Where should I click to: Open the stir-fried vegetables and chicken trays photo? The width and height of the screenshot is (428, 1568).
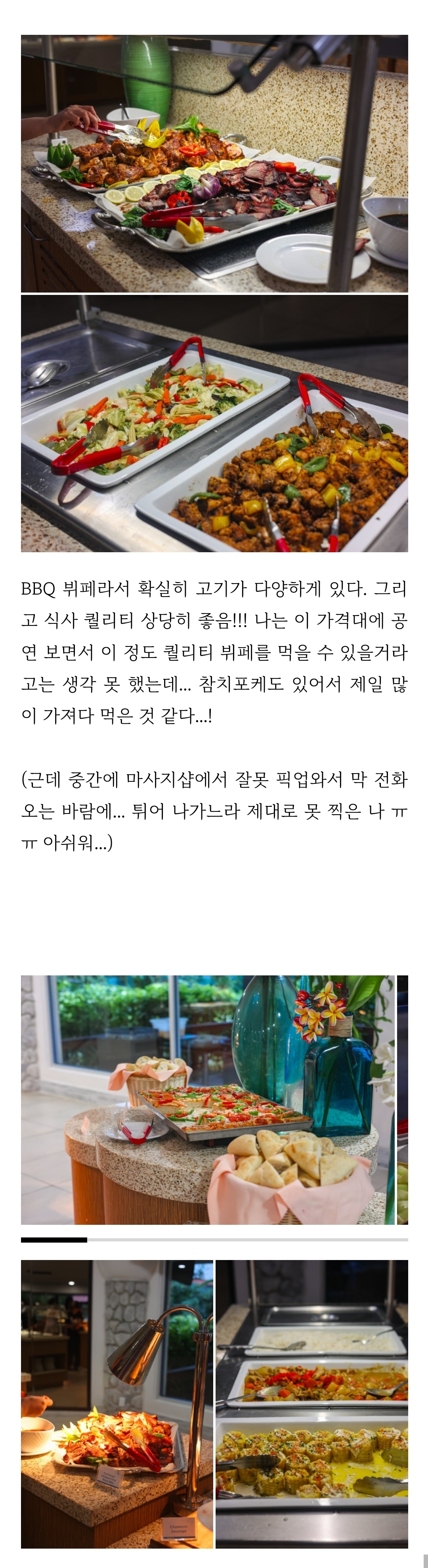pyautogui.click(x=214, y=424)
